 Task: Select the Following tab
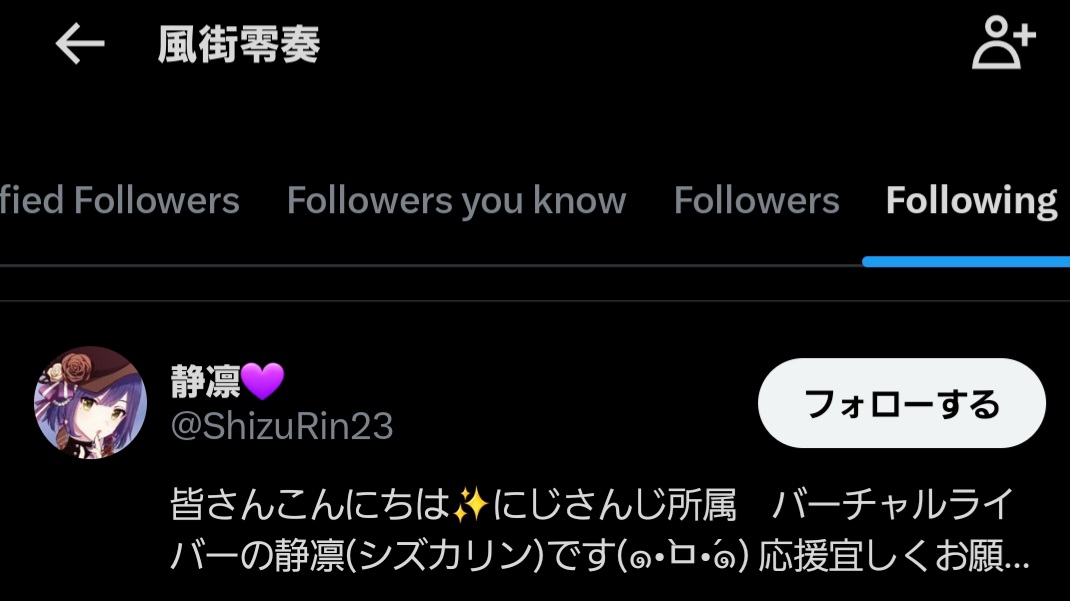pyautogui.click(x=971, y=201)
